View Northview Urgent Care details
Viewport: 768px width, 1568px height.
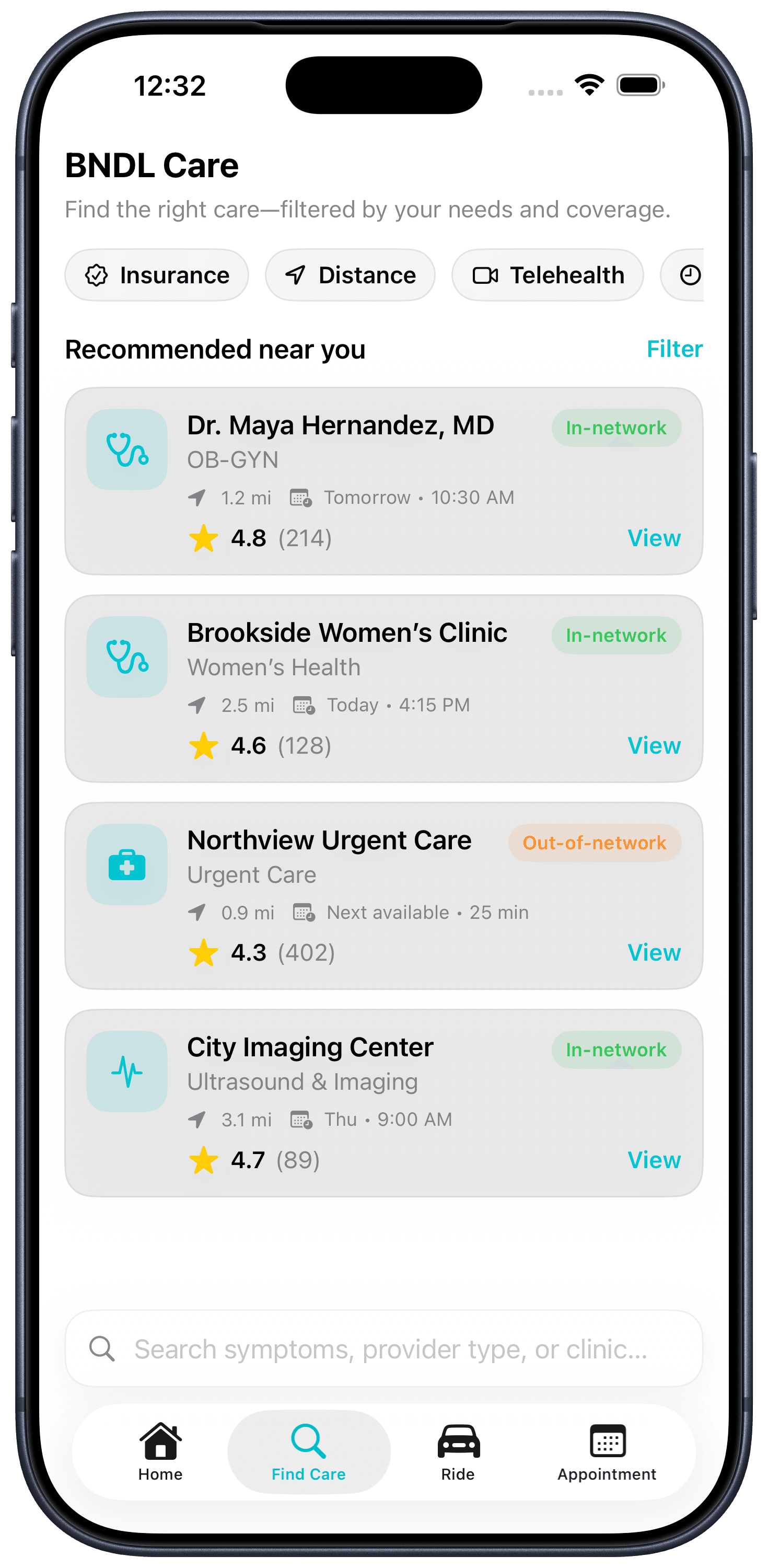pos(654,953)
